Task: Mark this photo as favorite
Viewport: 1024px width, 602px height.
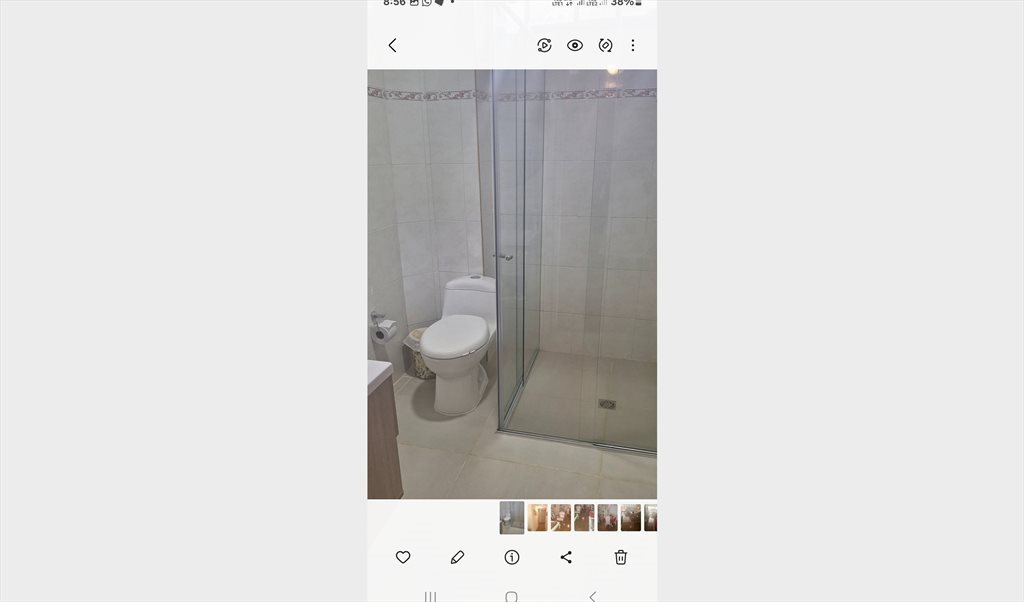Action: (x=403, y=557)
